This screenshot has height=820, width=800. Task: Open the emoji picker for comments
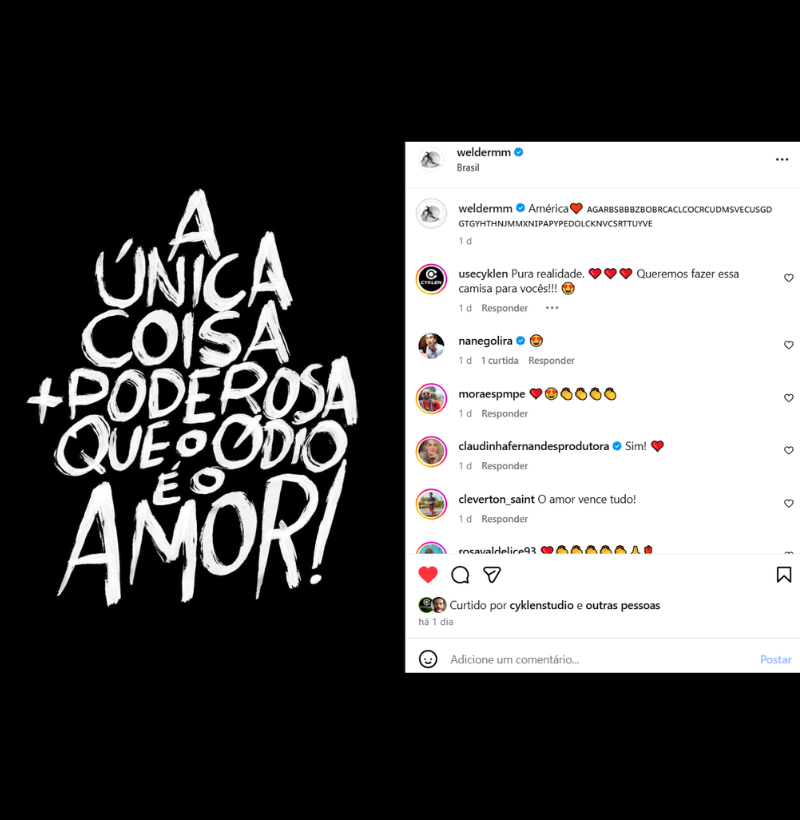428,659
